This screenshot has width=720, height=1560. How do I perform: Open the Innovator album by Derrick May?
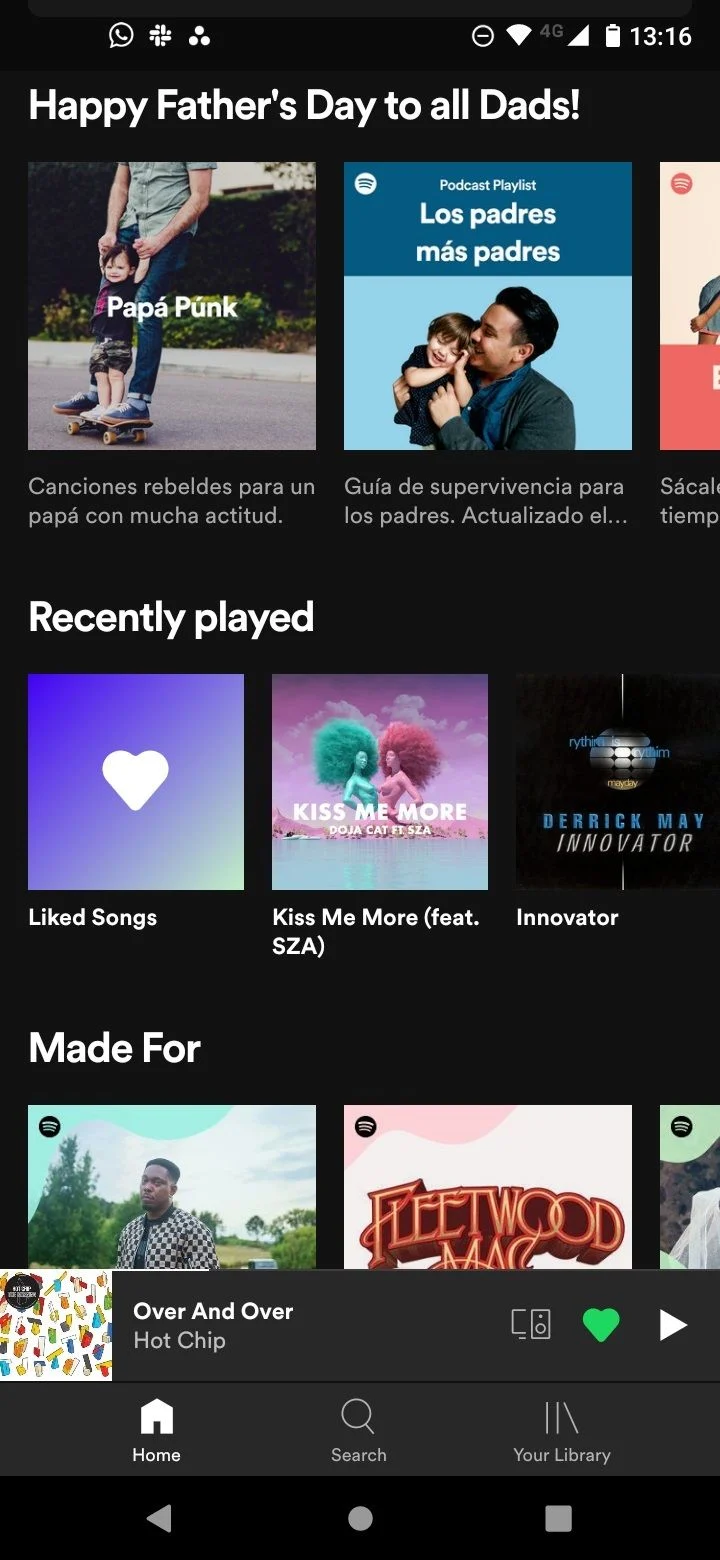618,782
